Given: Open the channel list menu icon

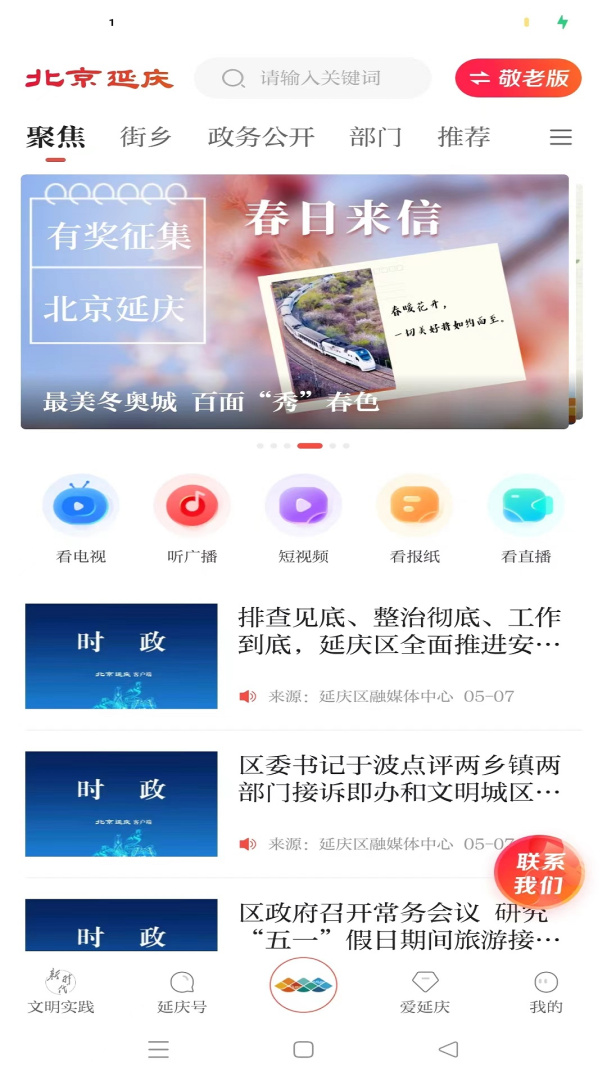Looking at the screenshot, I should click(x=561, y=138).
